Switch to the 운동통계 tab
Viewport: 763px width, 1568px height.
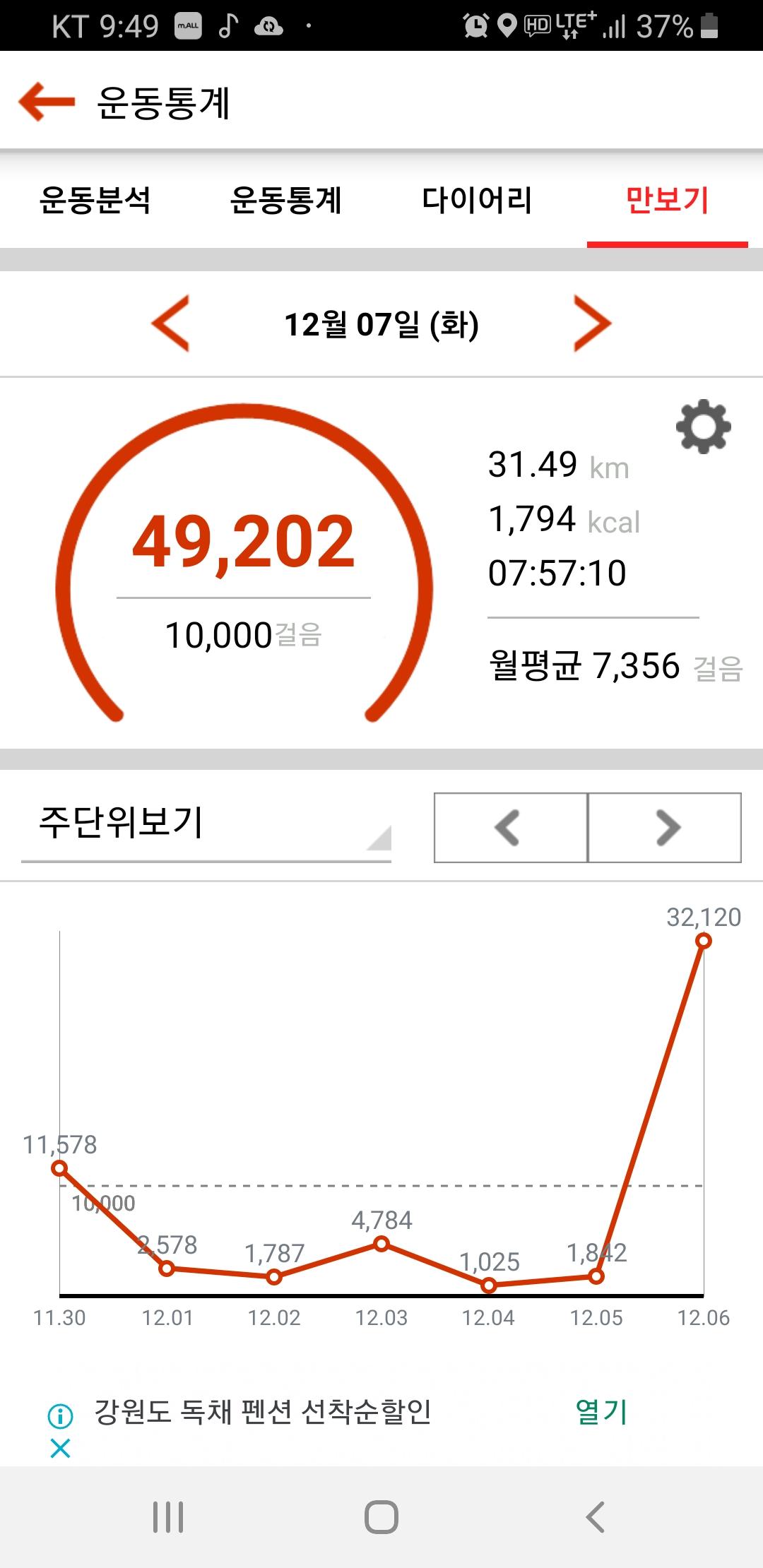(286, 200)
